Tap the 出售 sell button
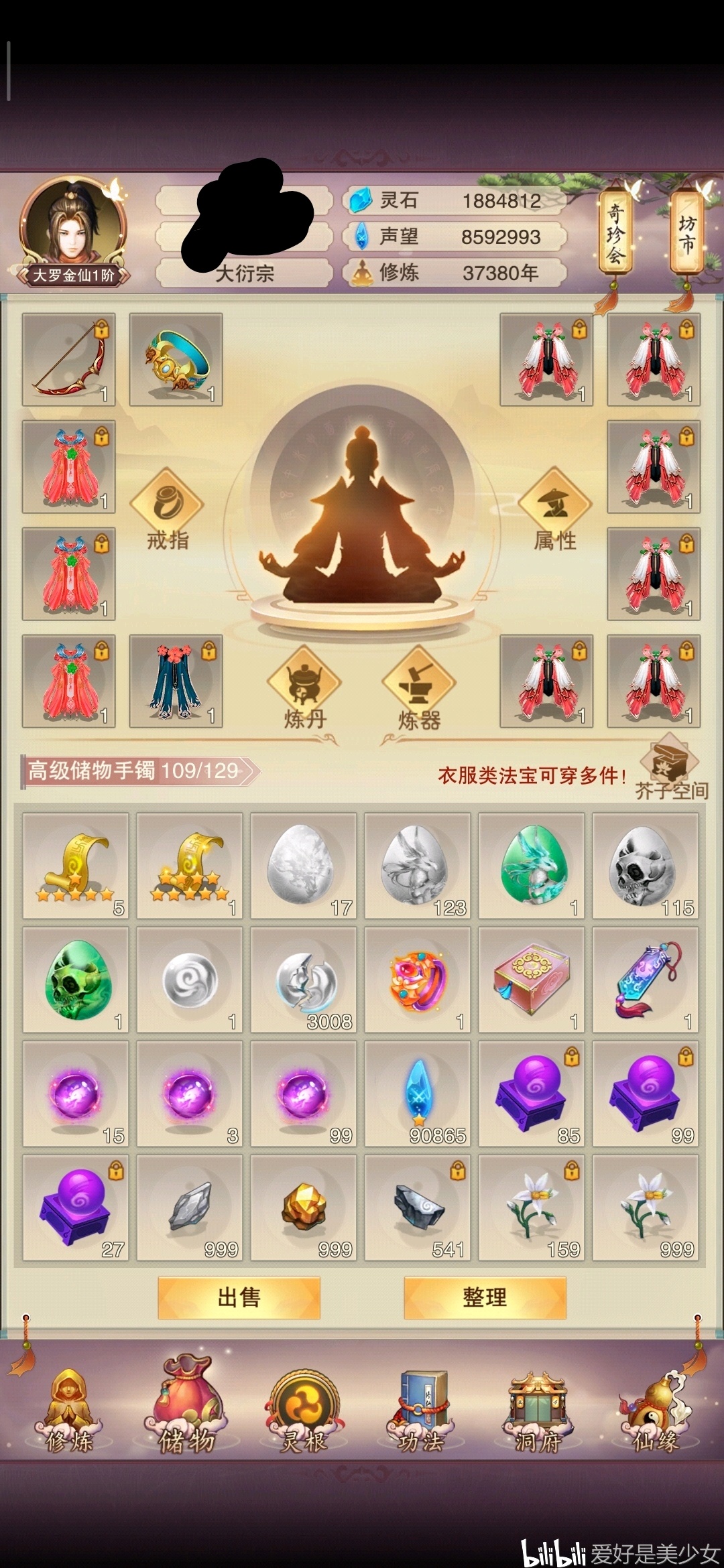Screen dimensions: 724x1568 (239, 1297)
